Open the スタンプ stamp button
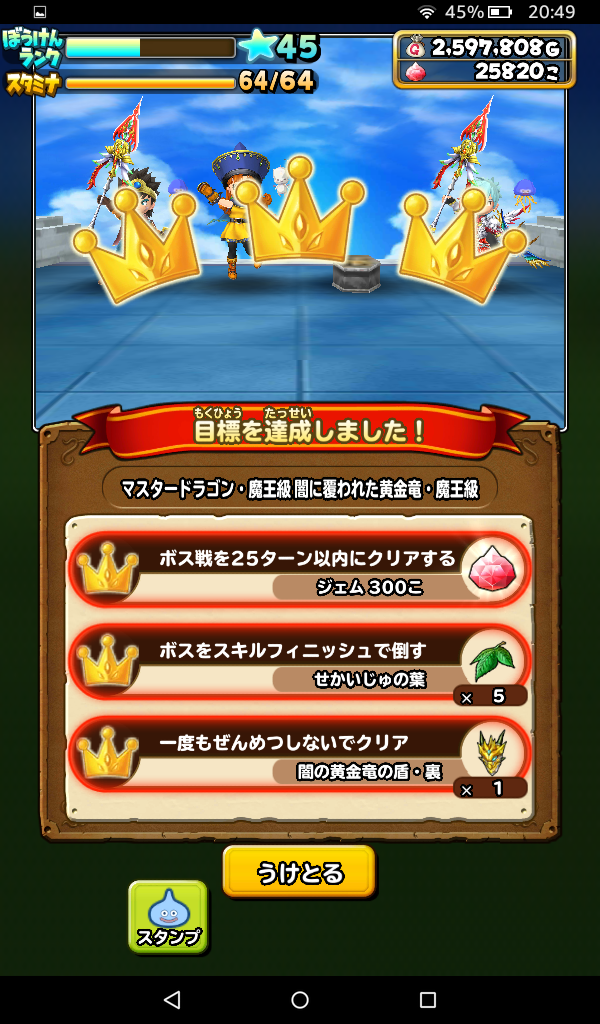Image resolution: width=600 pixels, height=1024 pixels. tap(168, 916)
